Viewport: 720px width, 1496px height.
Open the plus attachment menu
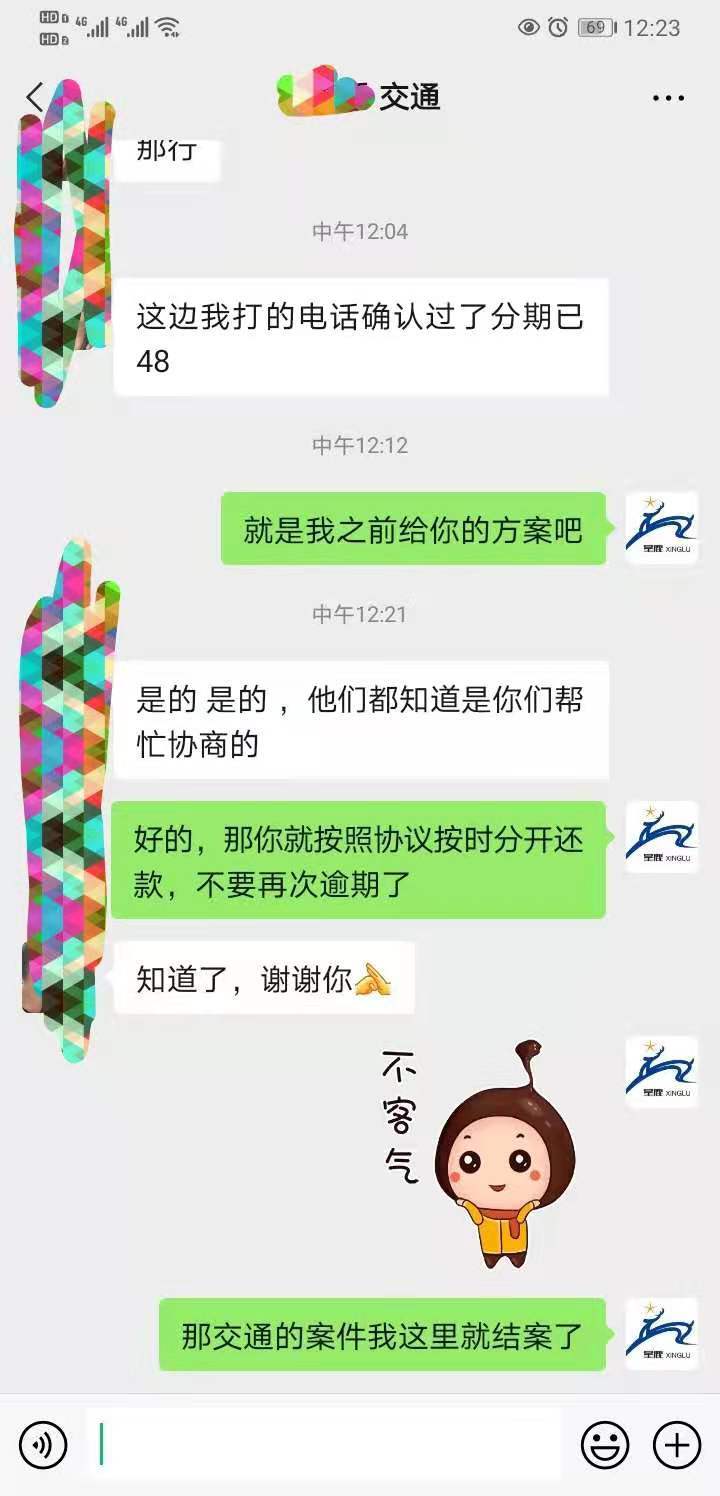coord(677,1444)
